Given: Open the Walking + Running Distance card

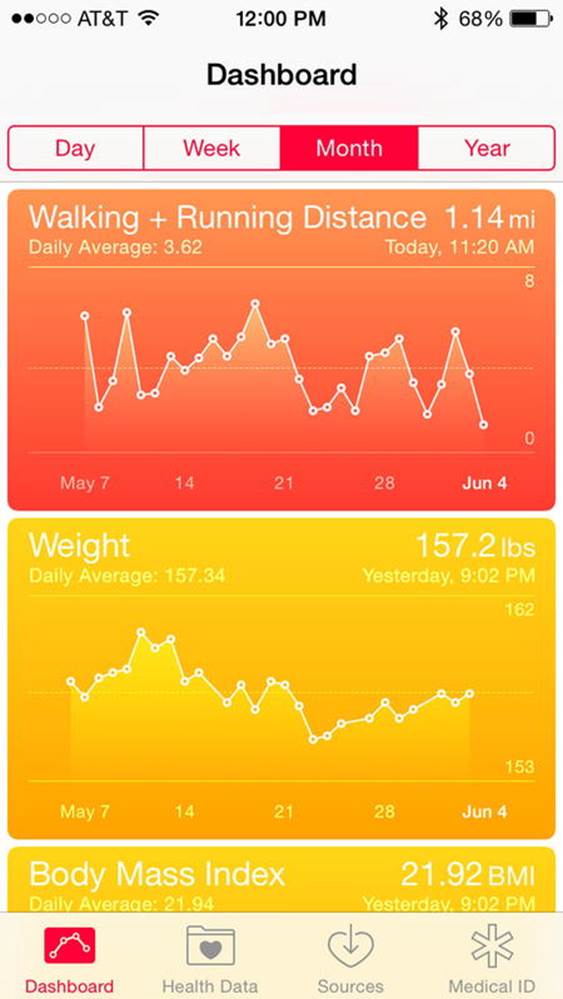Looking at the screenshot, I should (282, 350).
